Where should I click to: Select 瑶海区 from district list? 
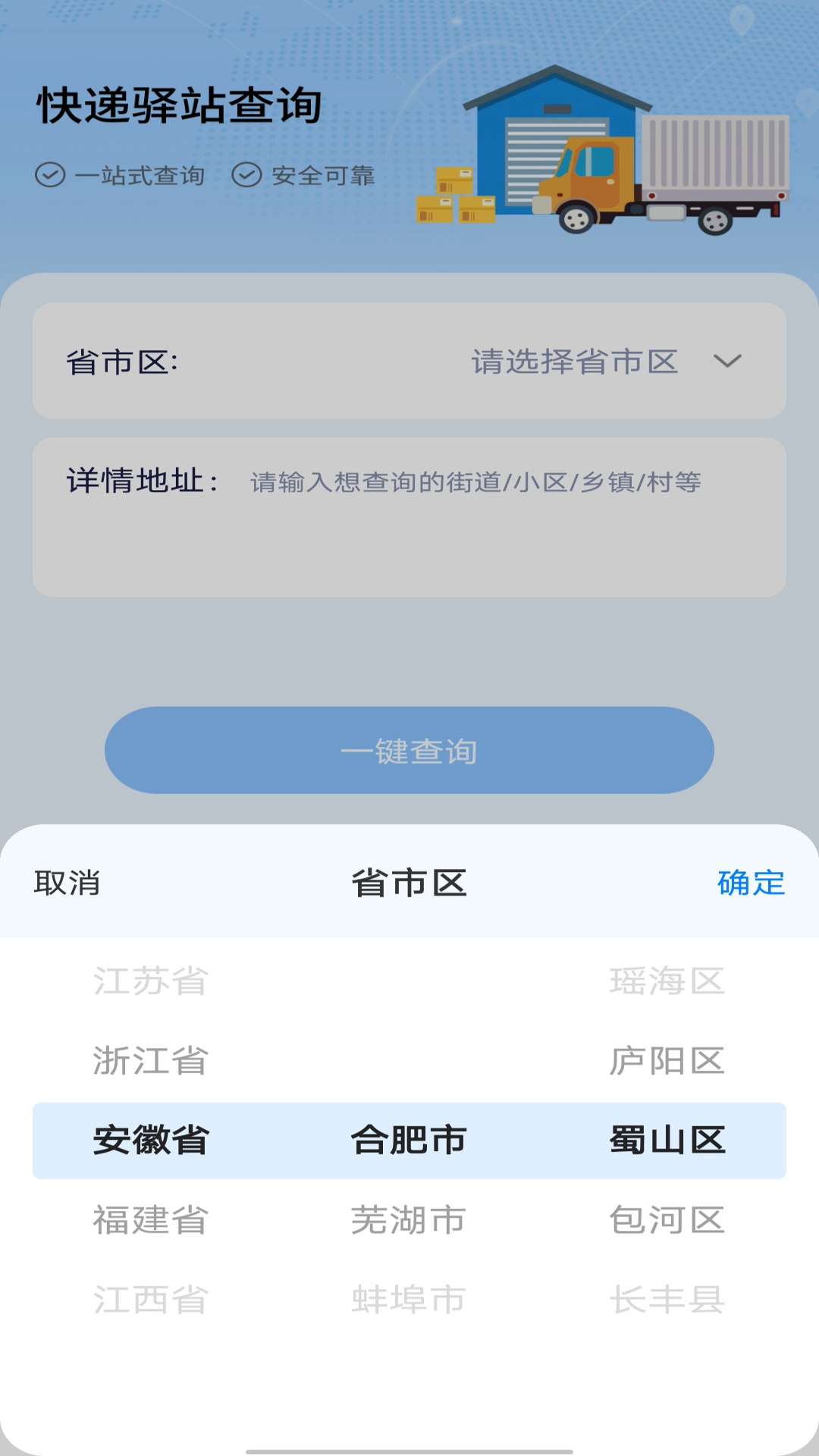click(x=667, y=981)
